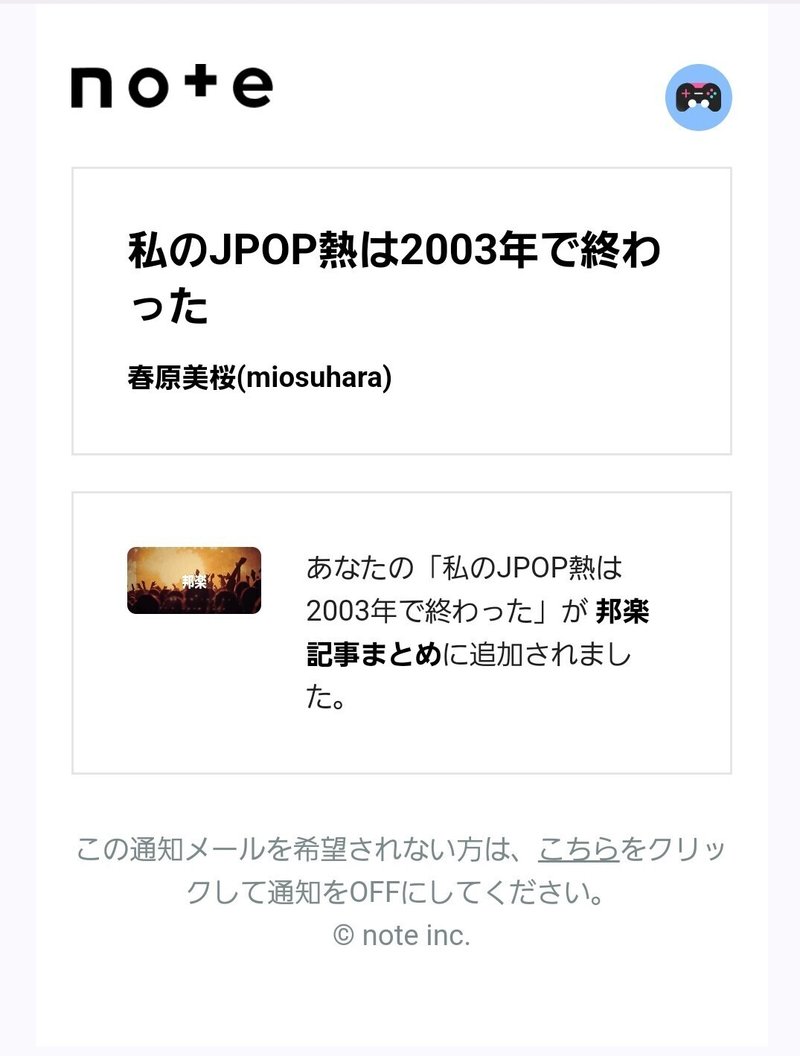Open the 邦楽 magazine thumbnail

pos(194,580)
